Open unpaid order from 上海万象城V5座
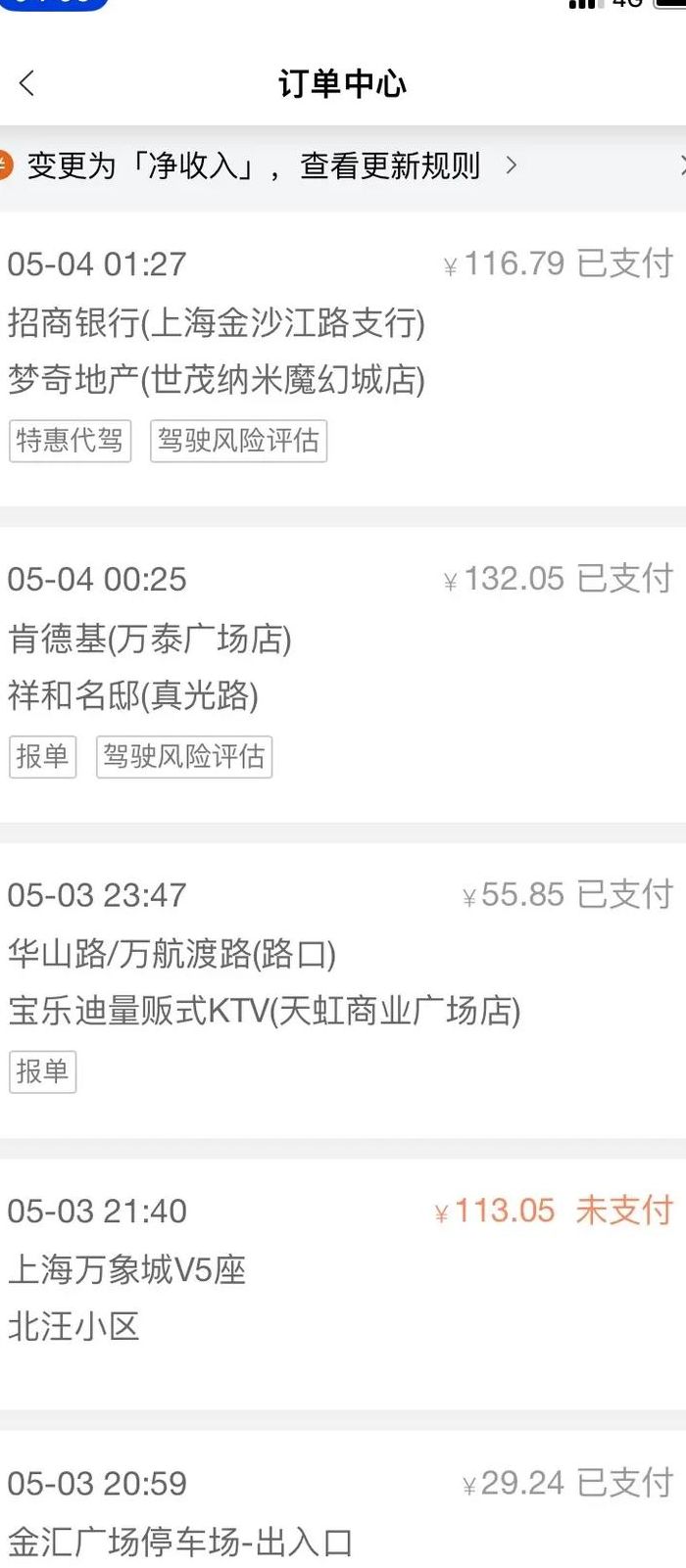This screenshot has width=686, height=1568. [343, 1285]
